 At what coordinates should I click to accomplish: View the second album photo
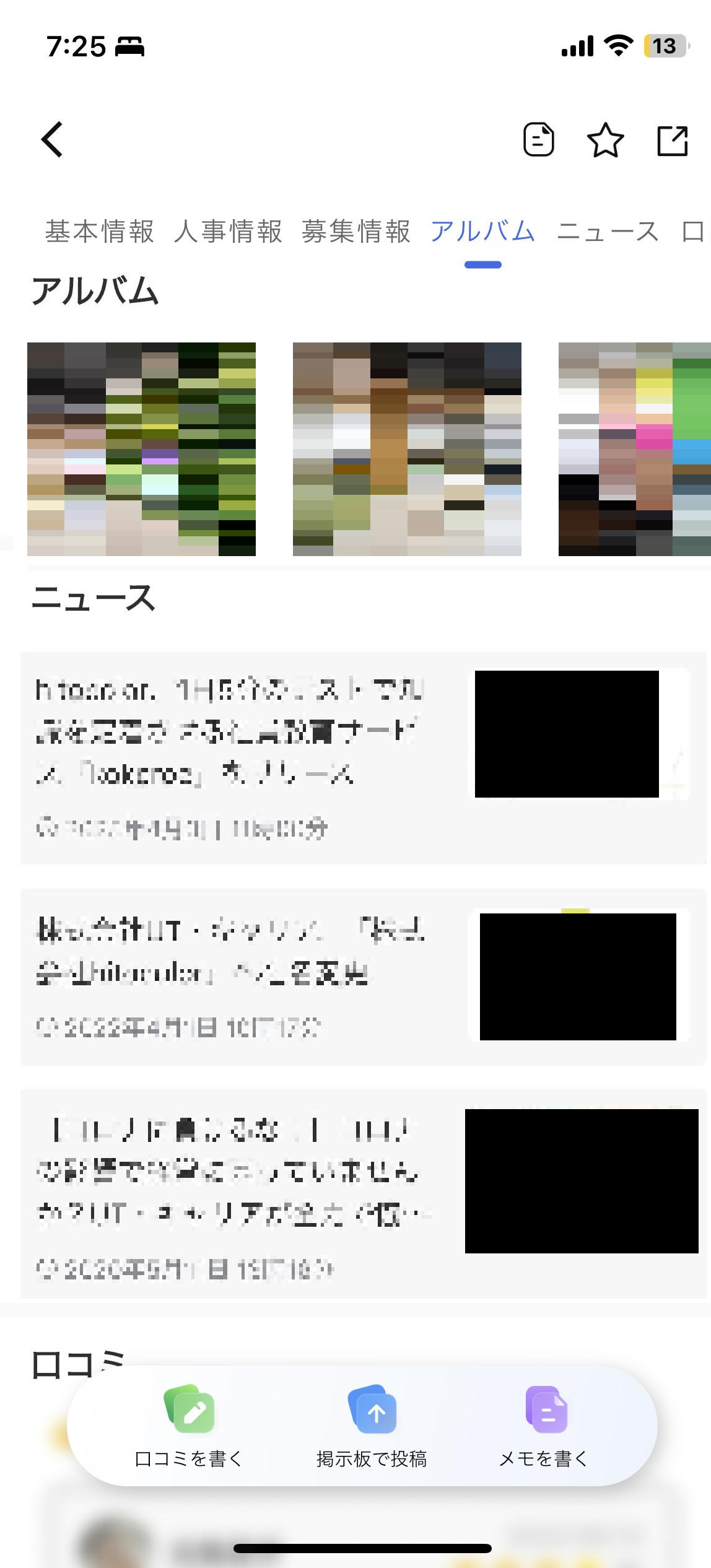[x=407, y=449]
